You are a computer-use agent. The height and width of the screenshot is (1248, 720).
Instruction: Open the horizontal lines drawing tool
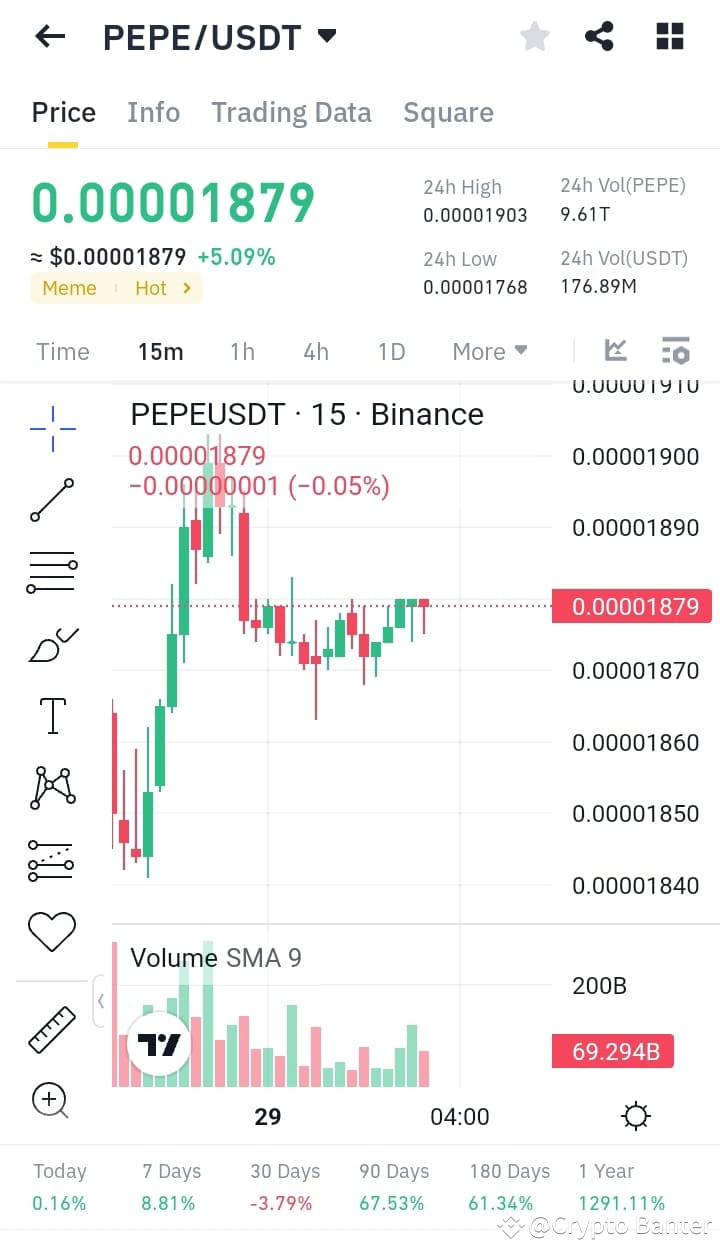(51, 571)
